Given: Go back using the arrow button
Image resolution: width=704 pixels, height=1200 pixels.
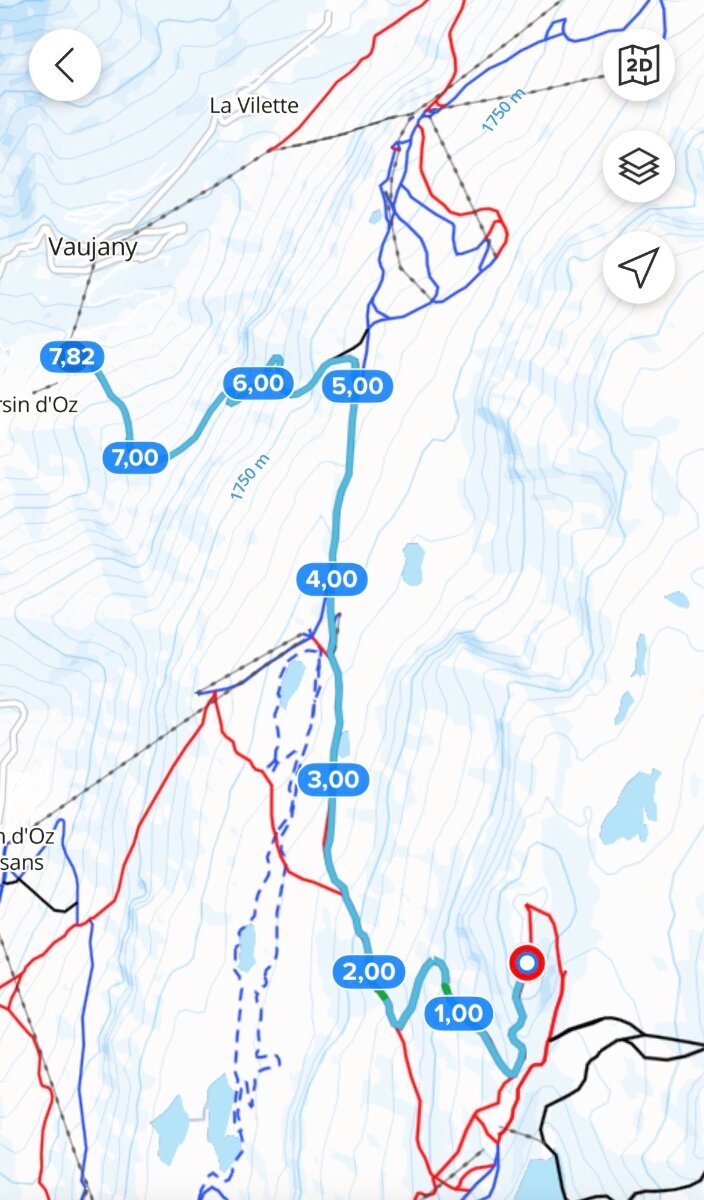Looking at the screenshot, I should point(65,66).
